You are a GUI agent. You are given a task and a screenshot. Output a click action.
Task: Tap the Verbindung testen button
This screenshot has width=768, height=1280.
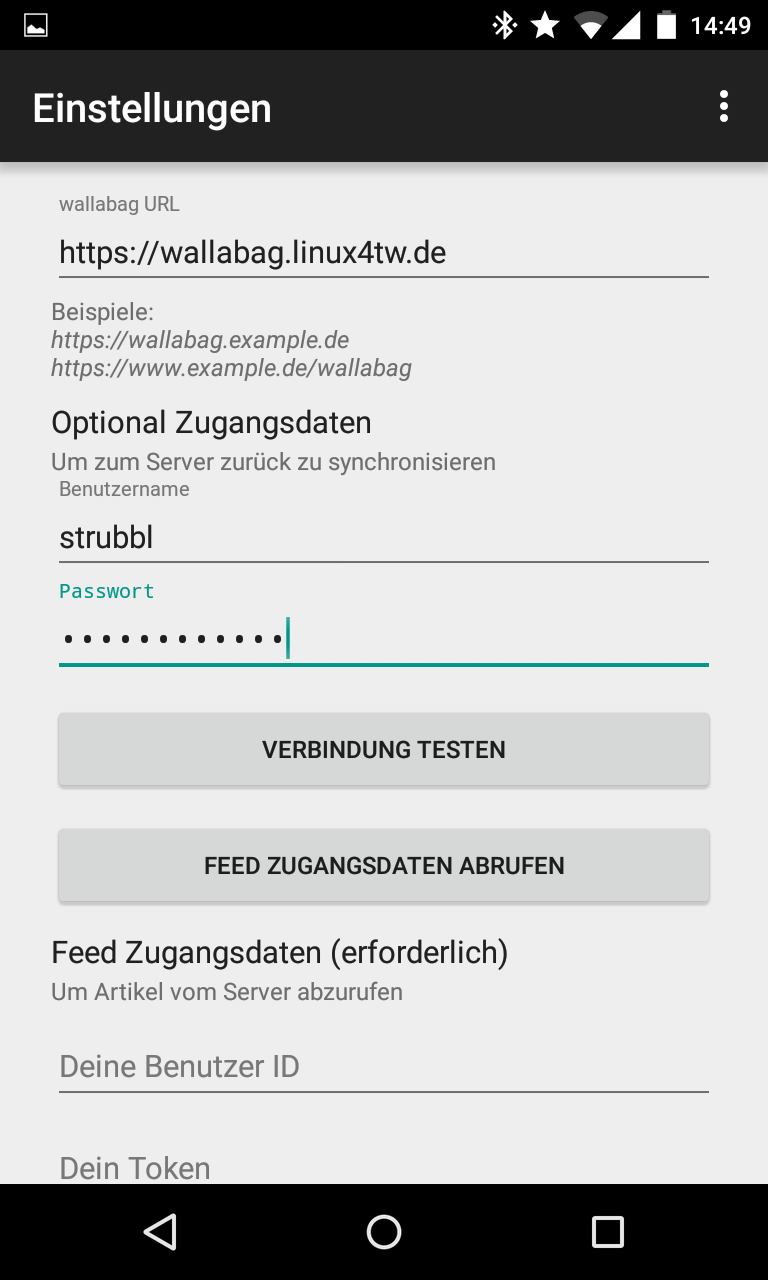tap(383, 750)
